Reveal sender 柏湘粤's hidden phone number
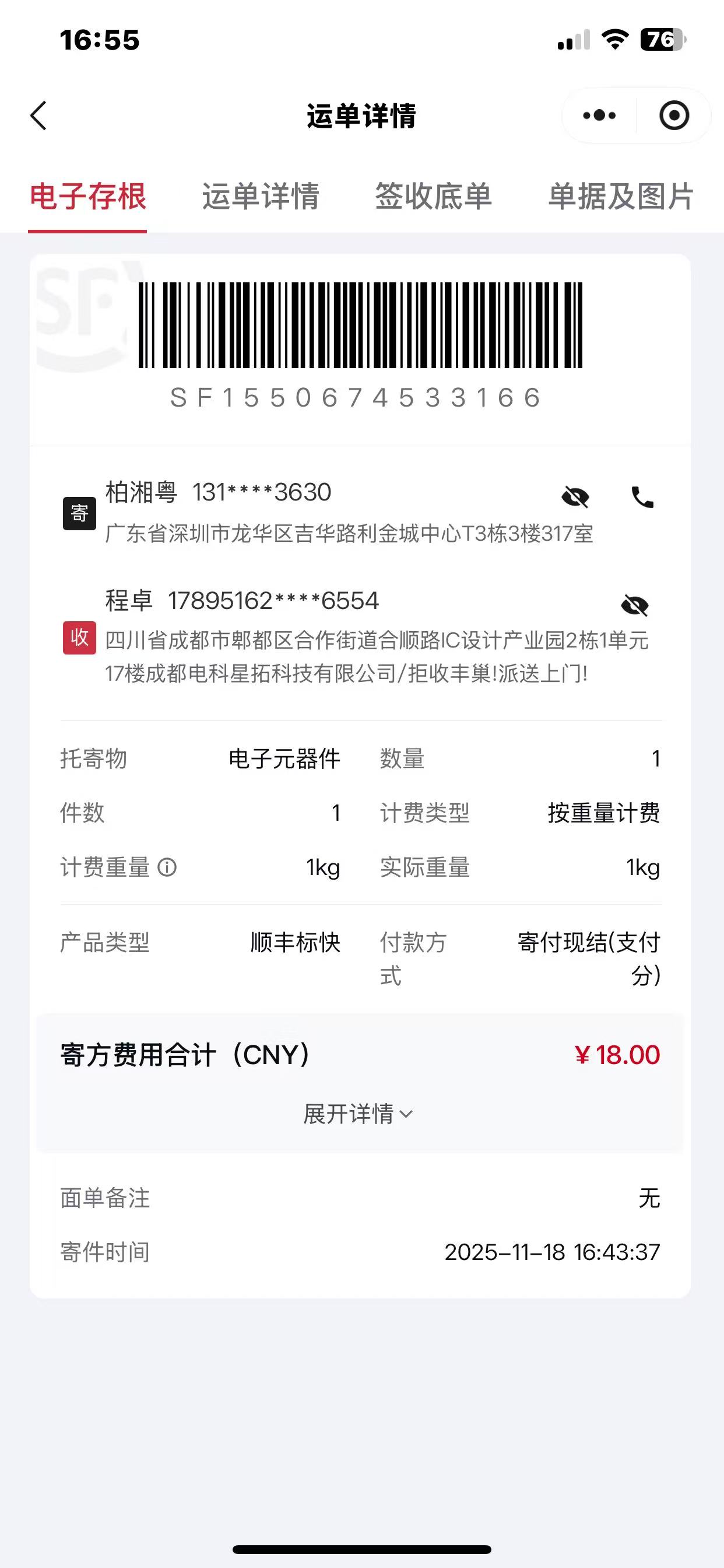Viewport: 724px width, 1568px height. [575, 498]
